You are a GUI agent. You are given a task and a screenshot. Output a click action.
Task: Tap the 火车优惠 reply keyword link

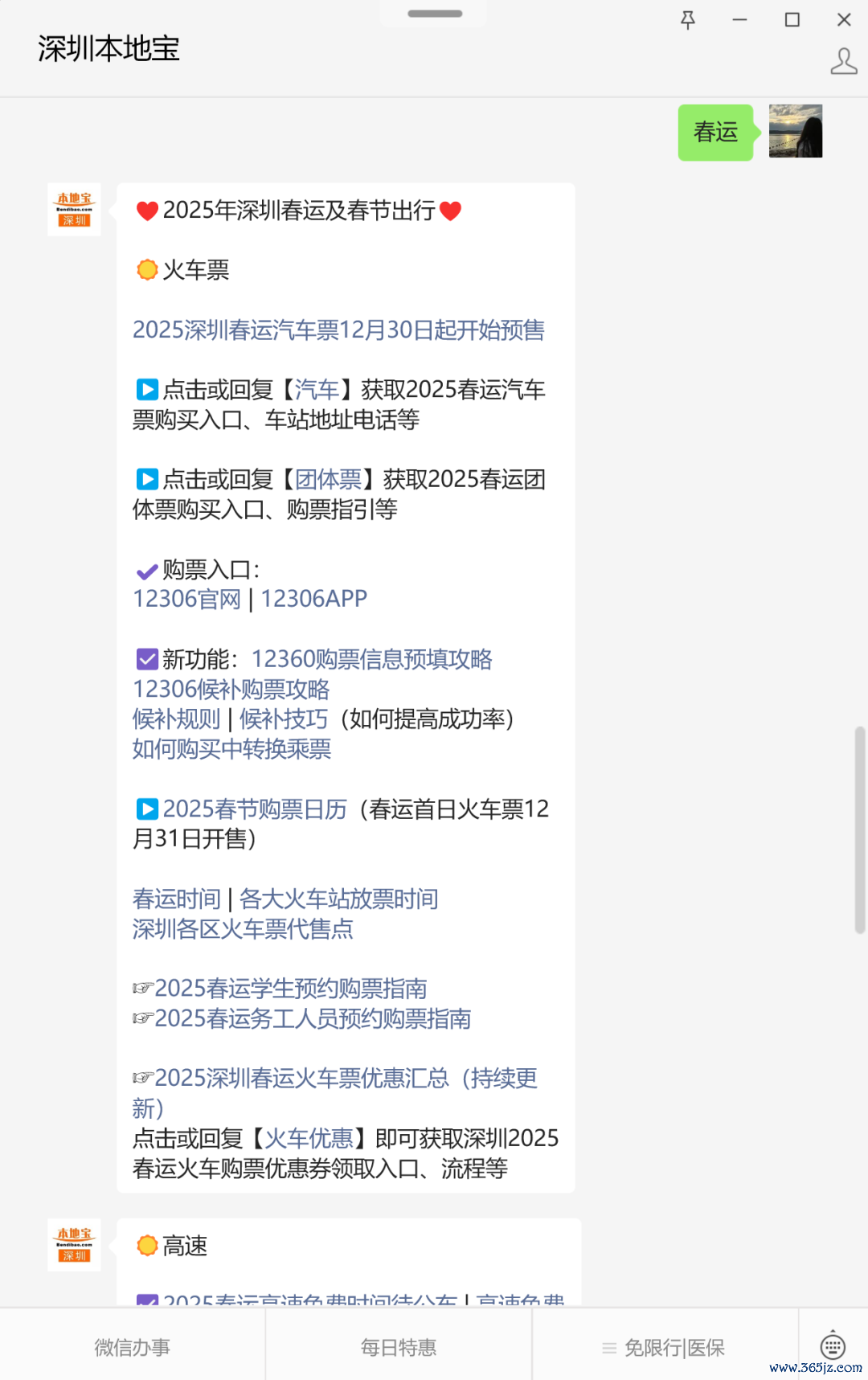[309, 1139]
